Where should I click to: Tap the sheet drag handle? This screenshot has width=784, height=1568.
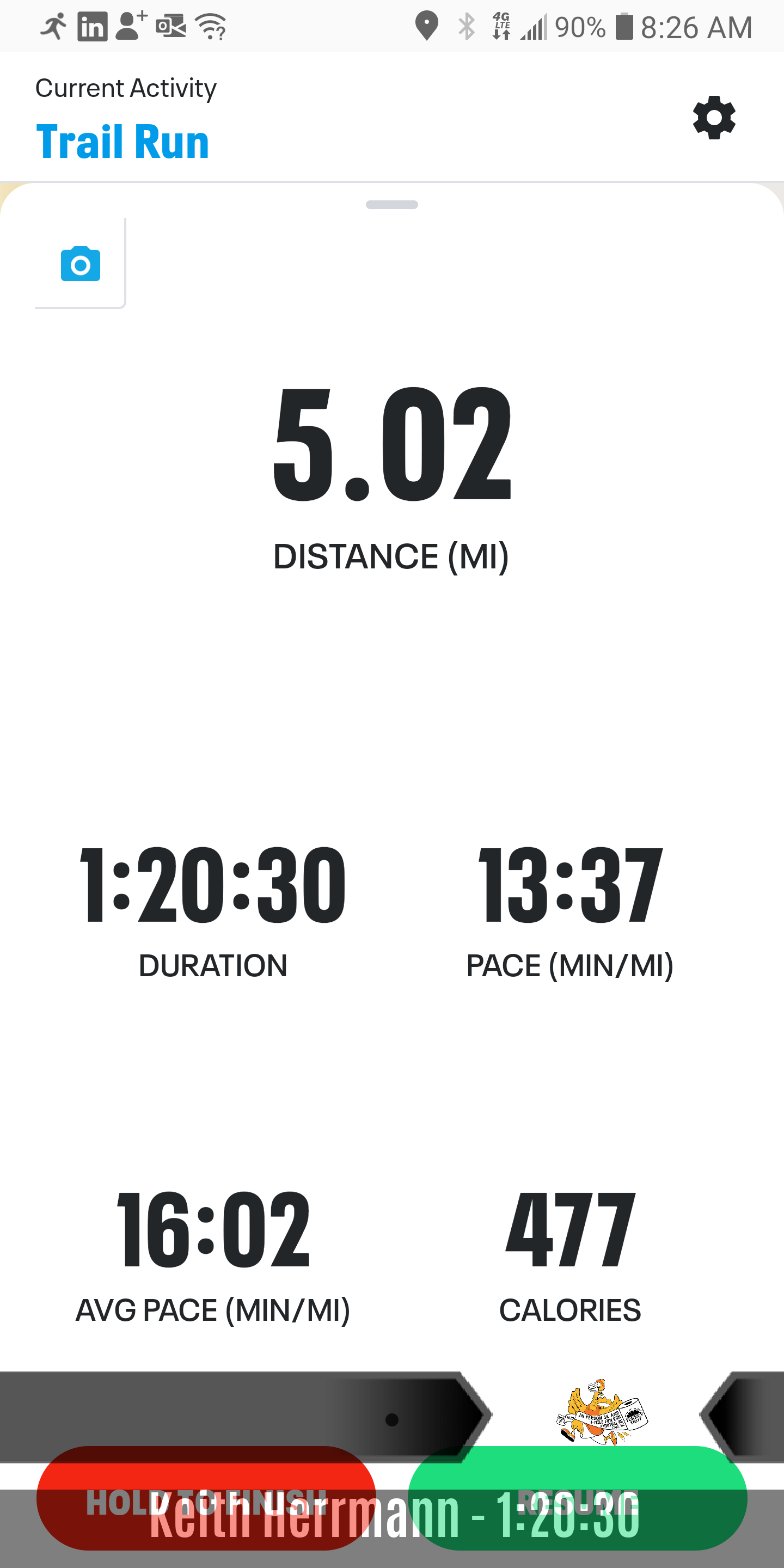tap(391, 205)
